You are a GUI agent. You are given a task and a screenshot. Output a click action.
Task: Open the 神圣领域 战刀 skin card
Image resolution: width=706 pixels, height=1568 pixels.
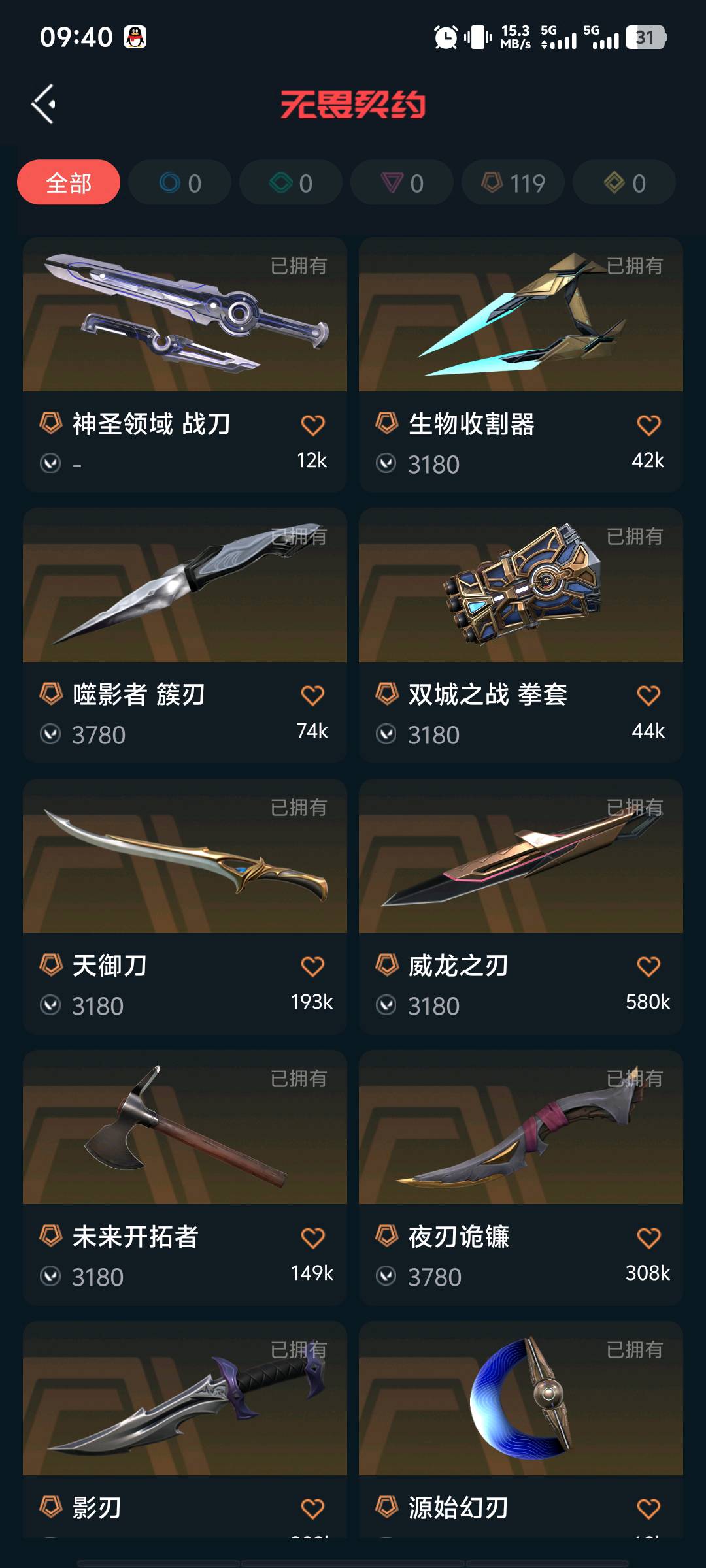[184, 315]
